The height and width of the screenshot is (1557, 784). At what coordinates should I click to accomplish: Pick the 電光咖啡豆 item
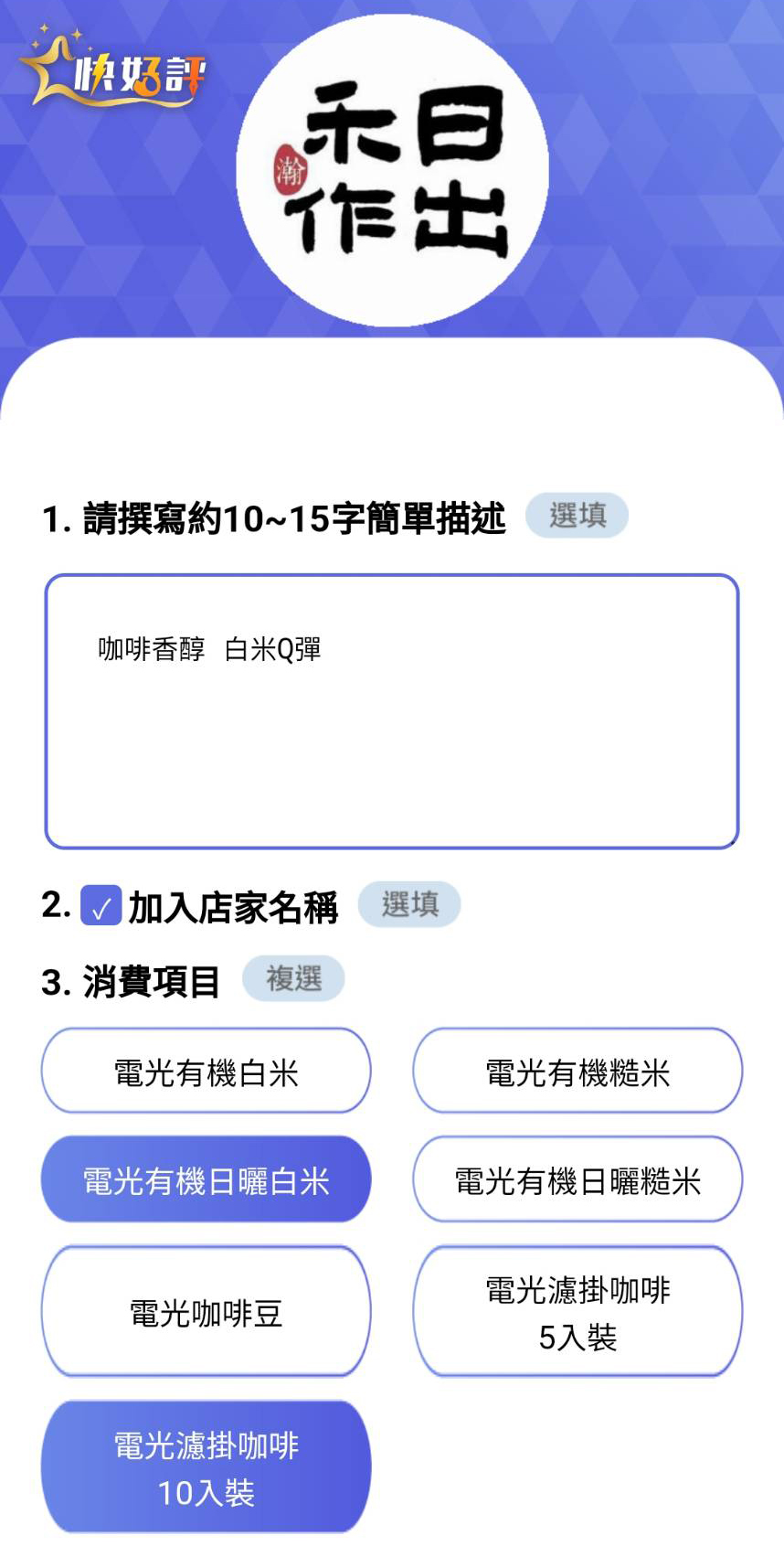(x=206, y=1311)
